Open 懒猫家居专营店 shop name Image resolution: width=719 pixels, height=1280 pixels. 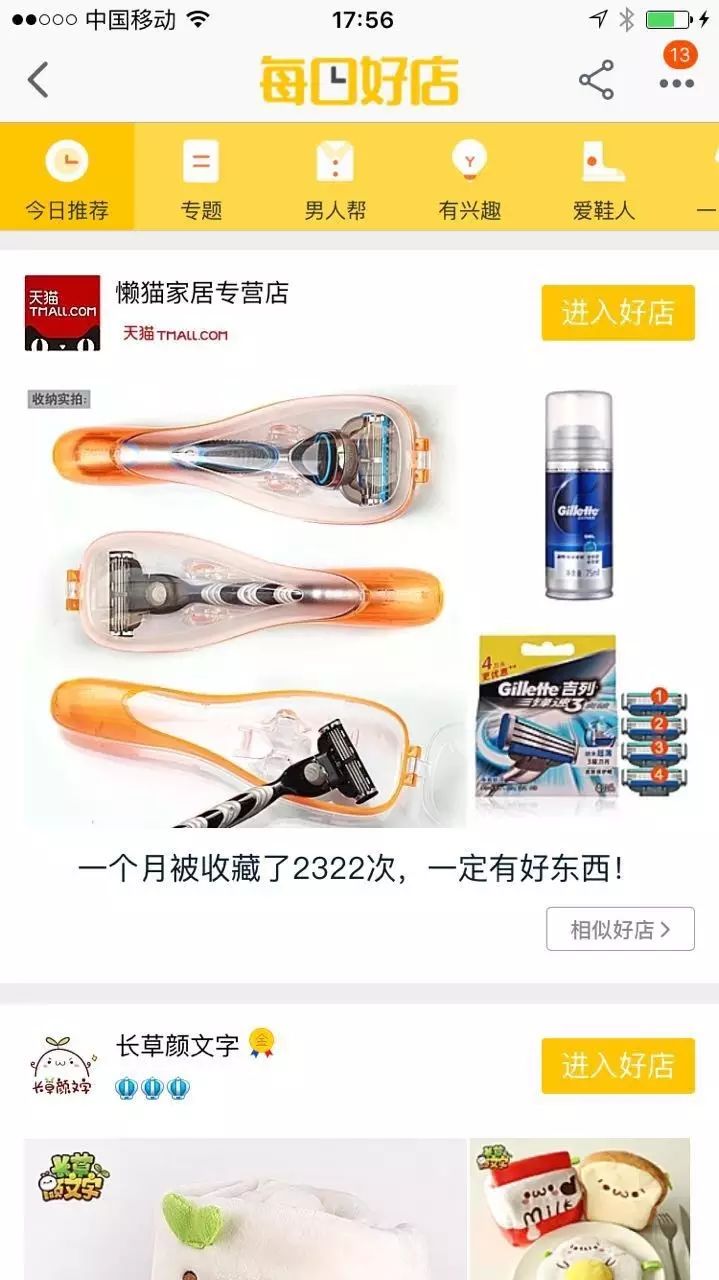coord(202,293)
